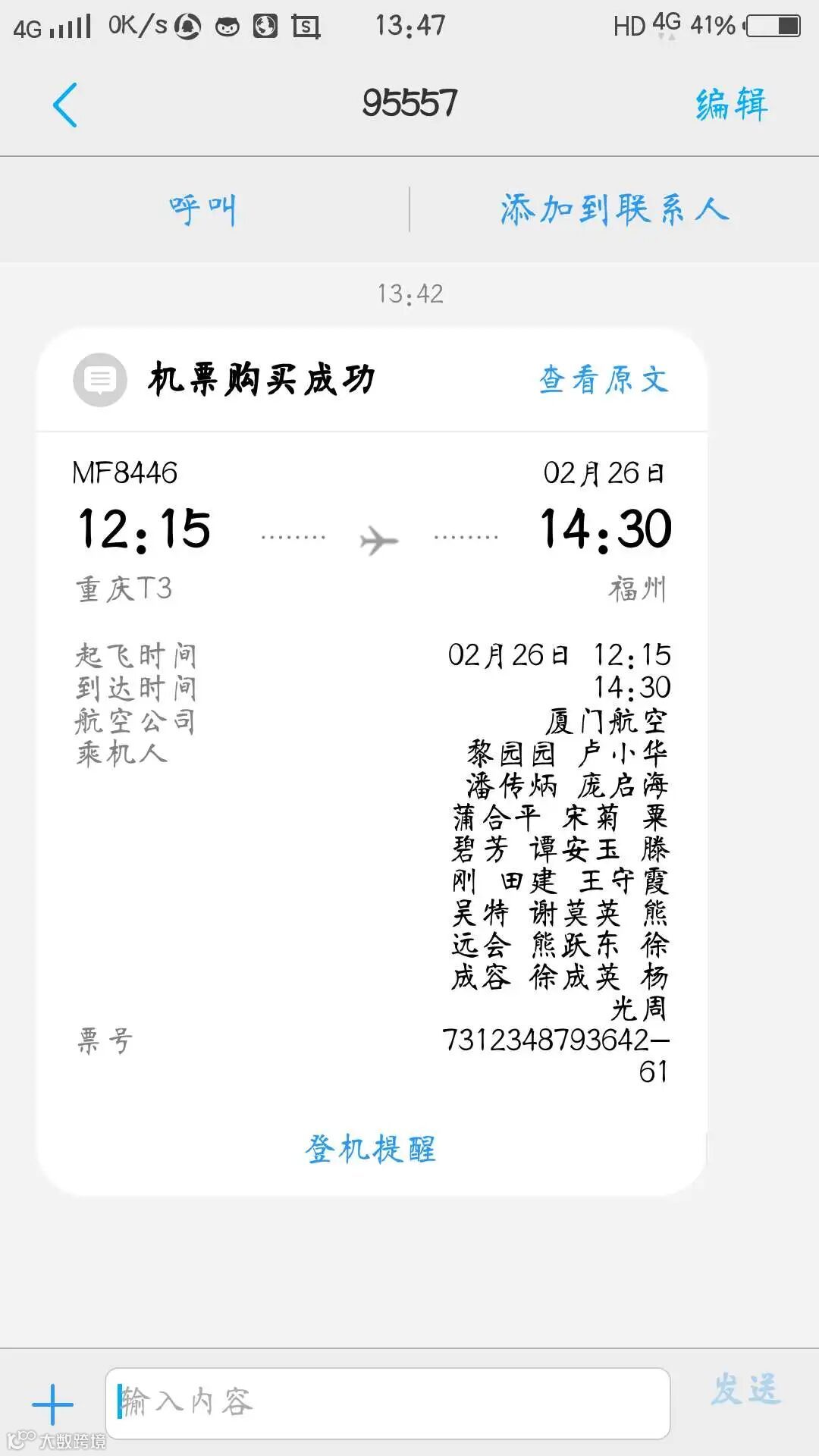Open 查看原文 to view original message
Image resolution: width=819 pixels, height=1456 pixels.
point(604,379)
